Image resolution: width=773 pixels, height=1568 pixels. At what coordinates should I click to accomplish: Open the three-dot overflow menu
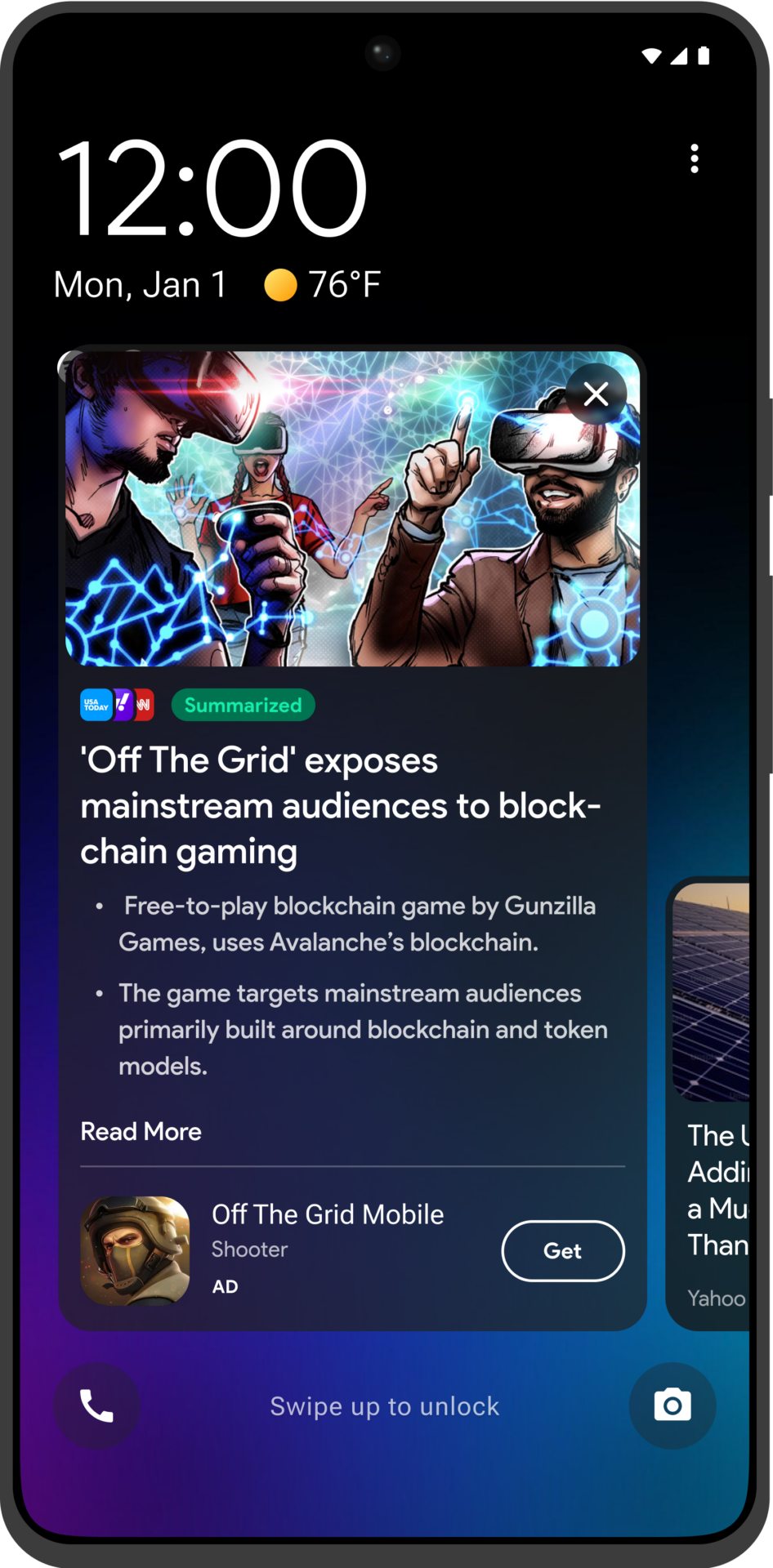[x=695, y=158]
